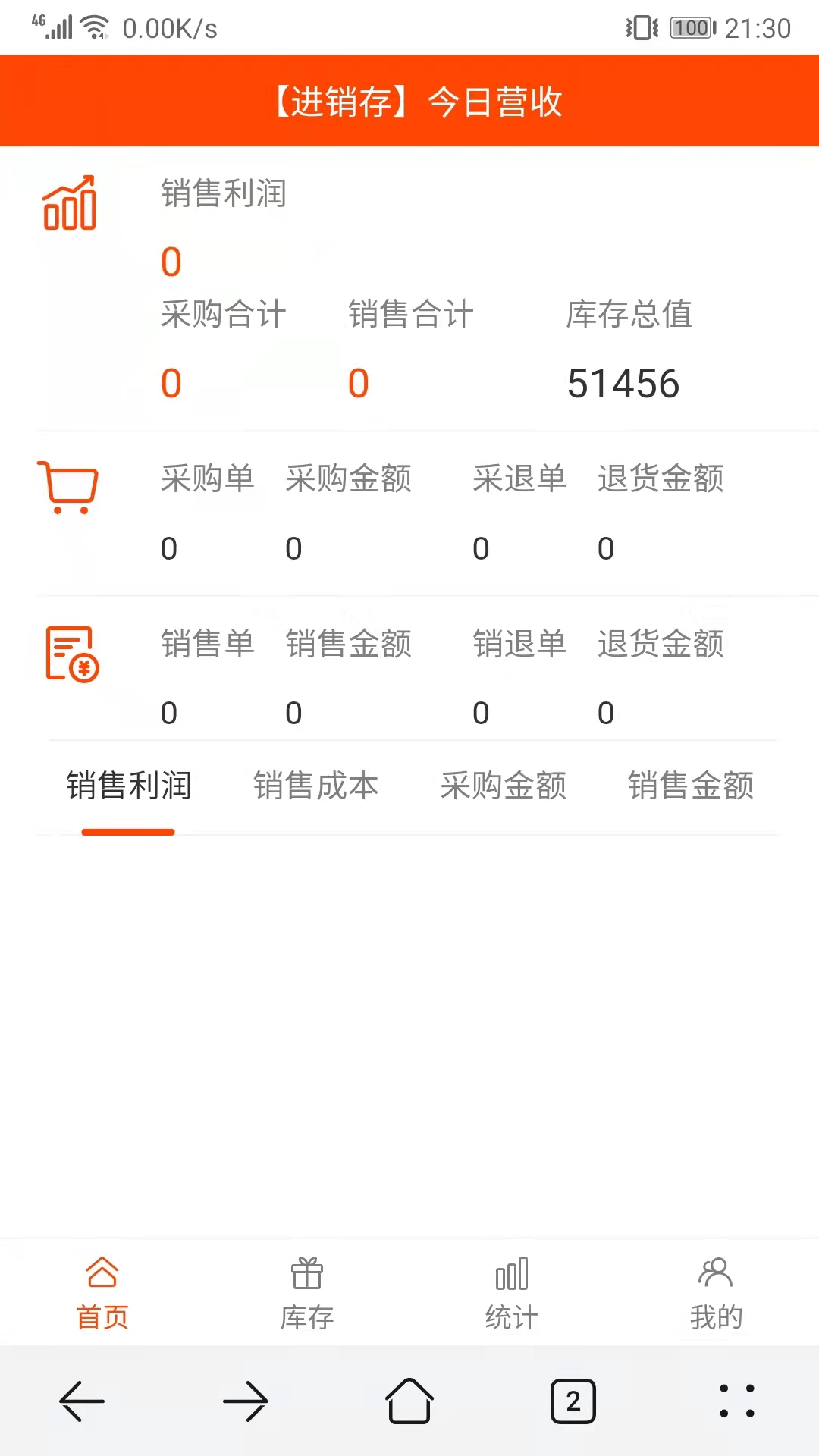The height and width of the screenshot is (1456, 819).
Task: Select the 销售金额 tab
Action: click(690, 787)
